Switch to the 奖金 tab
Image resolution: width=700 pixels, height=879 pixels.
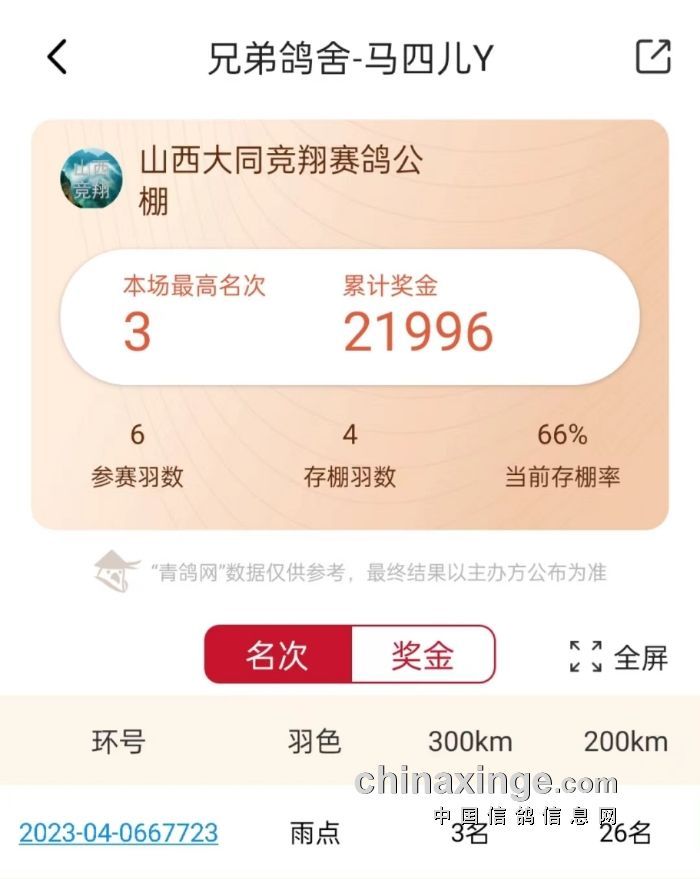pos(422,655)
